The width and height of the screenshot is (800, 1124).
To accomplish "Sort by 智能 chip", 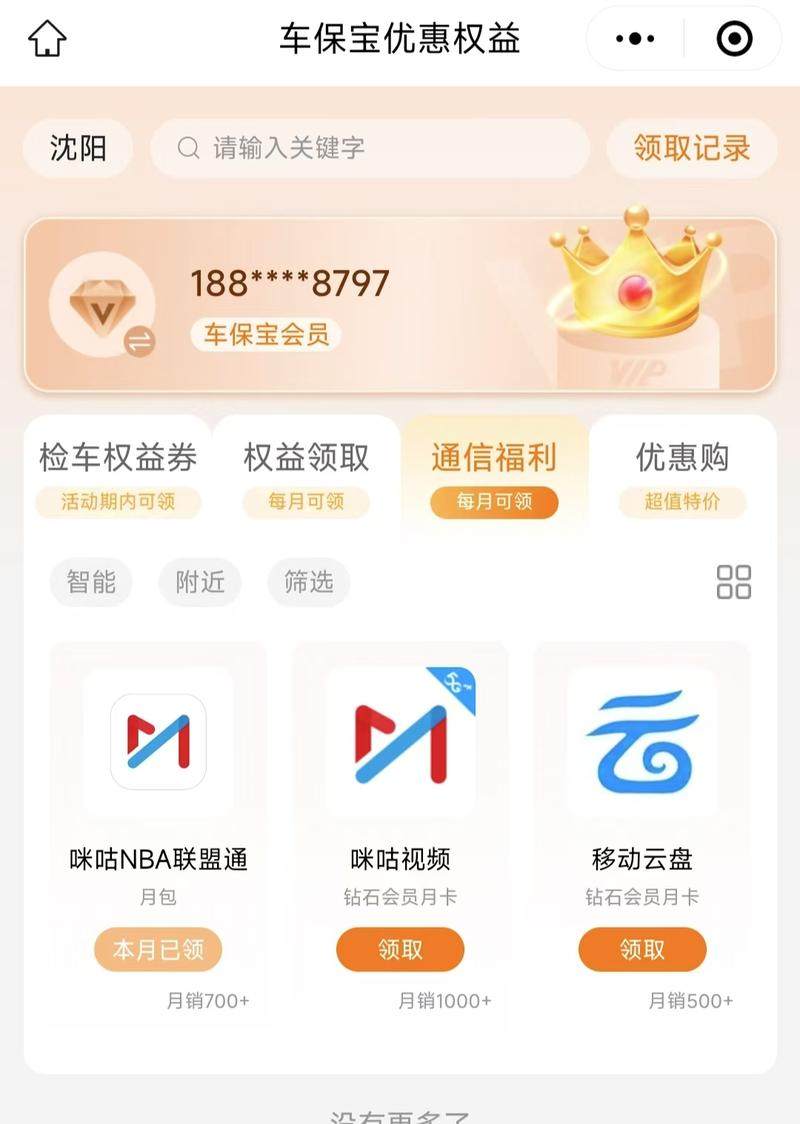I will (91, 582).
